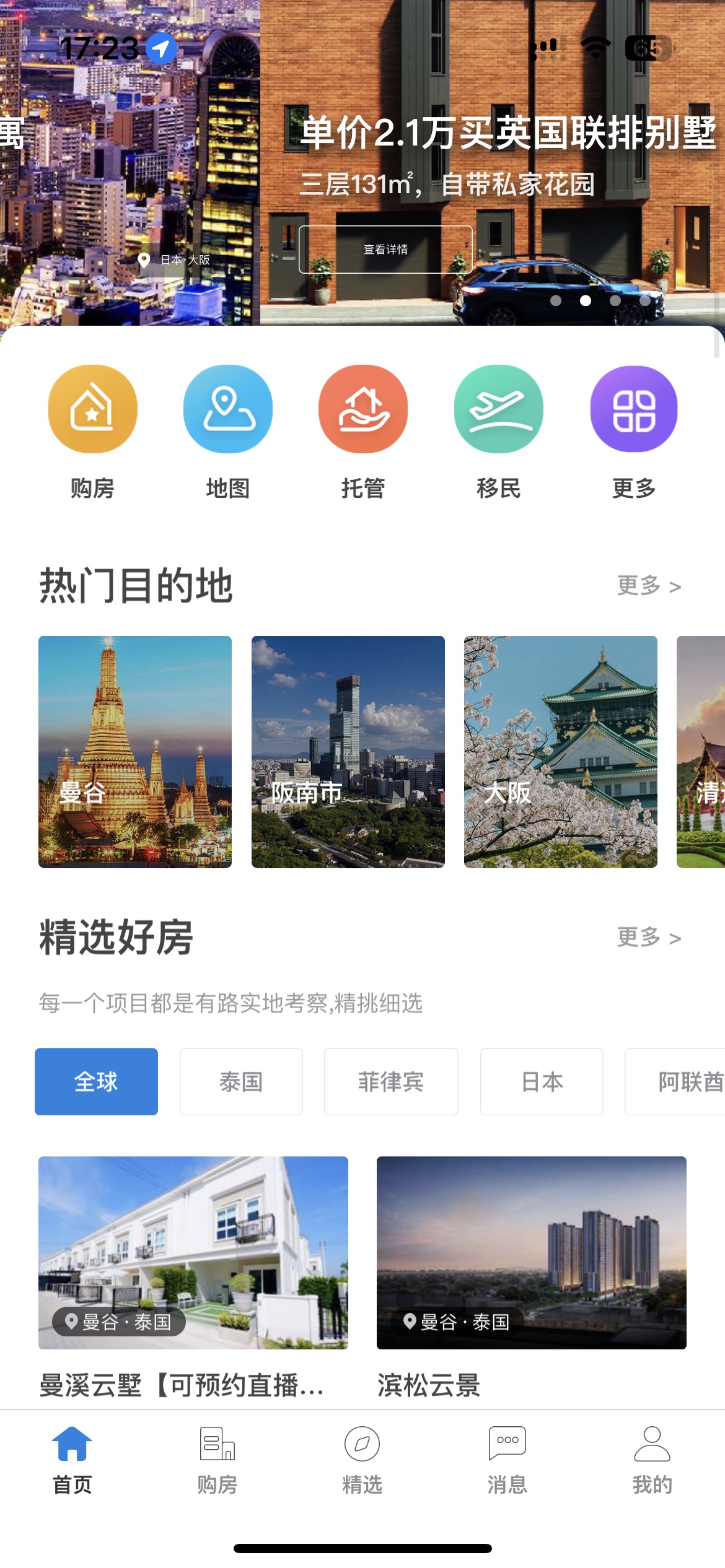Tap 查看详情 on the banner
725x1568 pixels.
coord(385,250)
